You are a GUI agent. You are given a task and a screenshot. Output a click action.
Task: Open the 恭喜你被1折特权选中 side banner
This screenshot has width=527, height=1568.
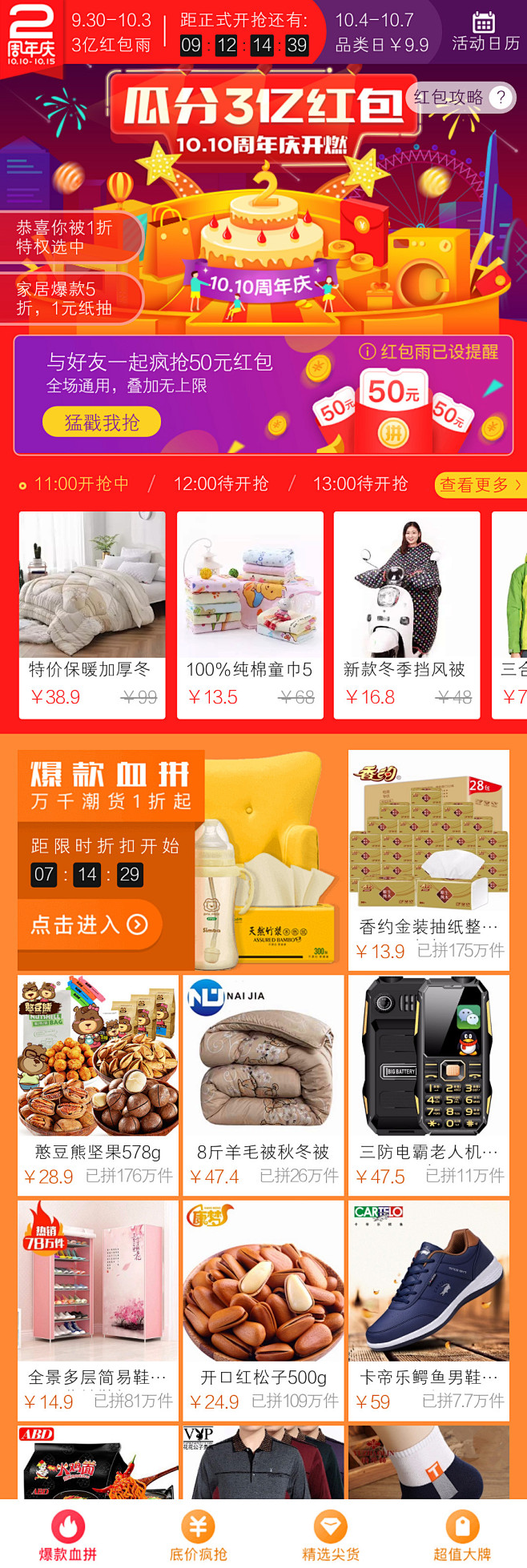68,237
